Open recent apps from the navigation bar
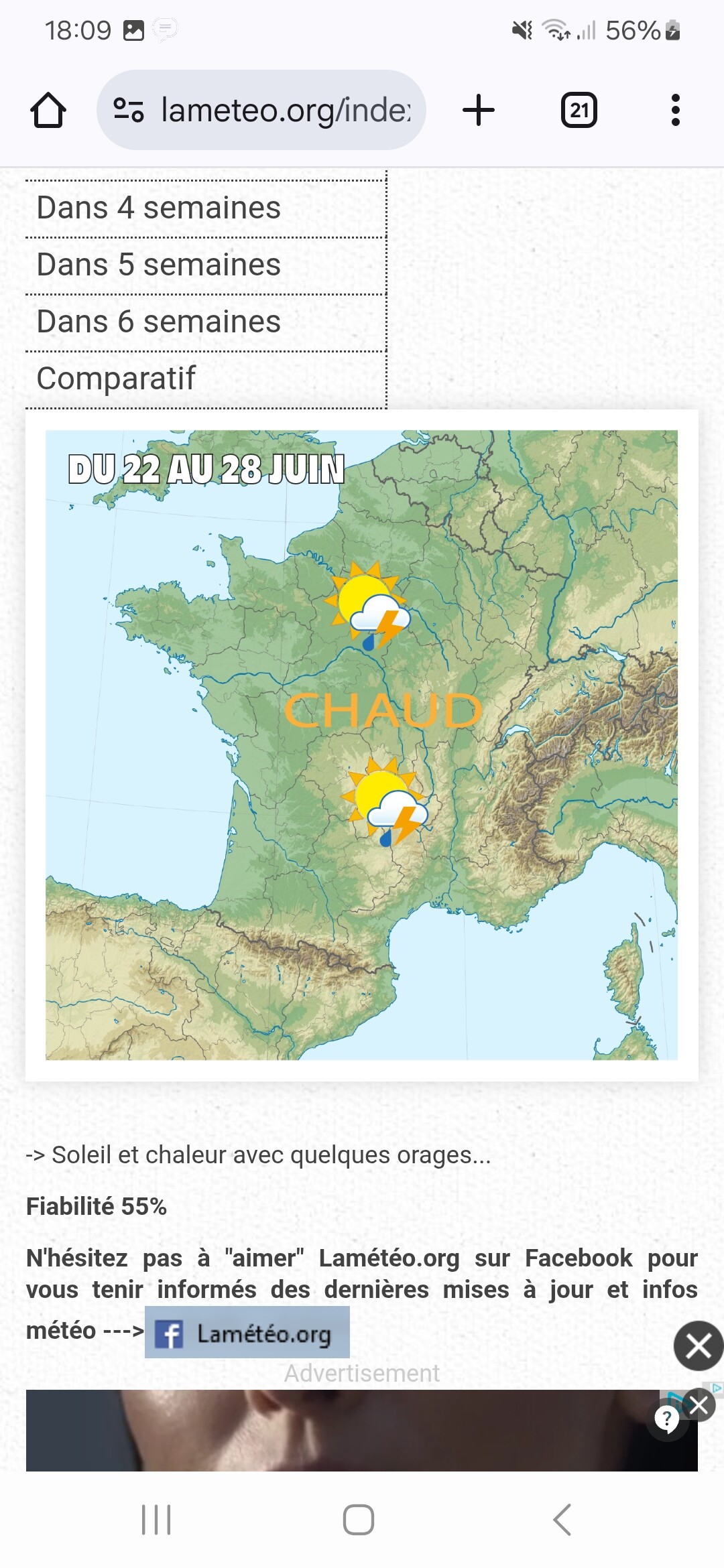This screenshot has width=724, height=1568. [156, 1520]
